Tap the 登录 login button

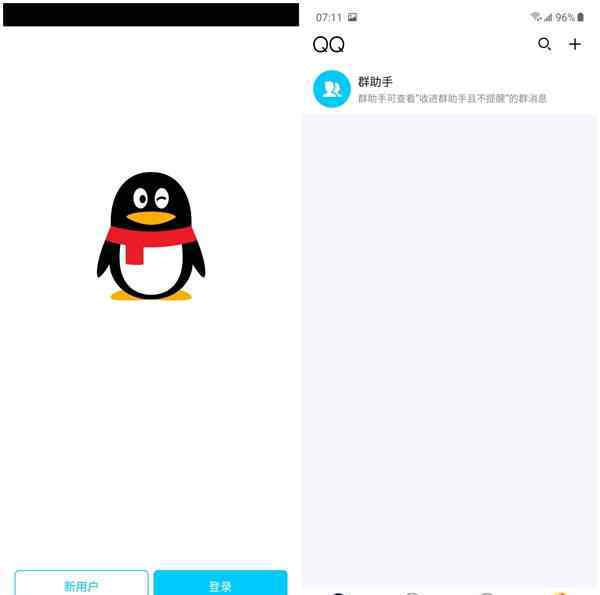(x=220, y=584)
